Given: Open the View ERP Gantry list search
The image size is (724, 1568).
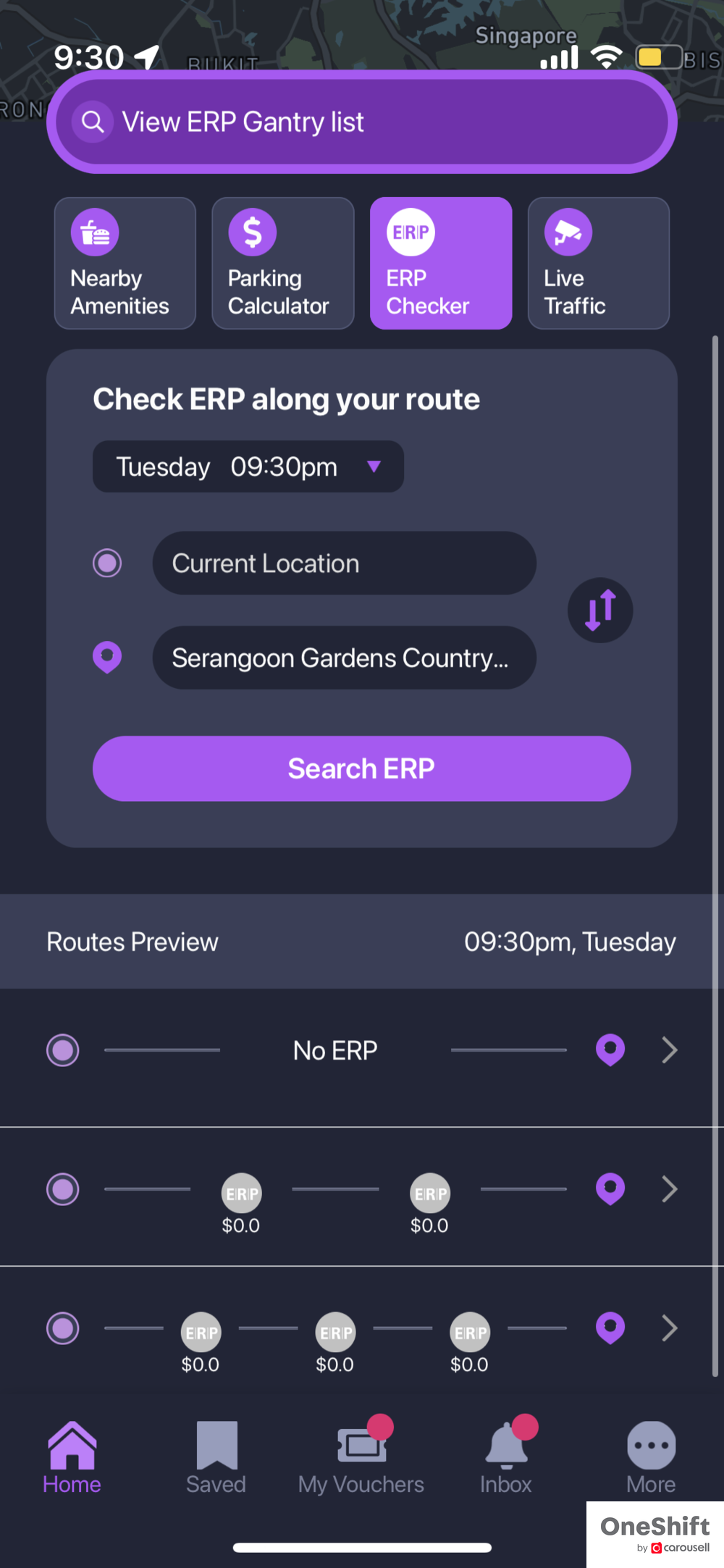Looking at the screenshot, I should coord(362,122).
